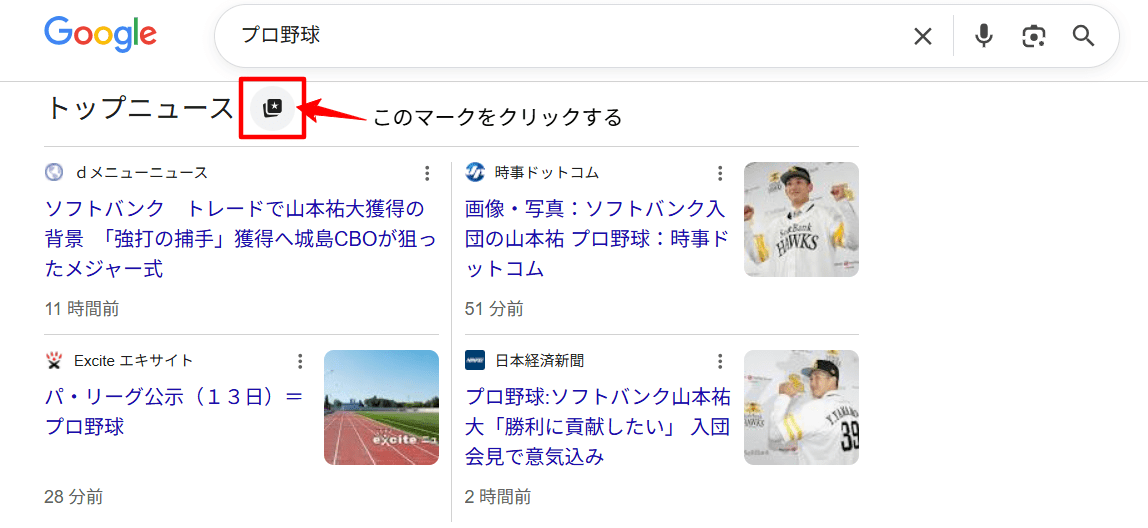Open the overflow menu for 時事ドットコム
Viewport: 1148px width, 528px height.
click(x=720, y=174)
